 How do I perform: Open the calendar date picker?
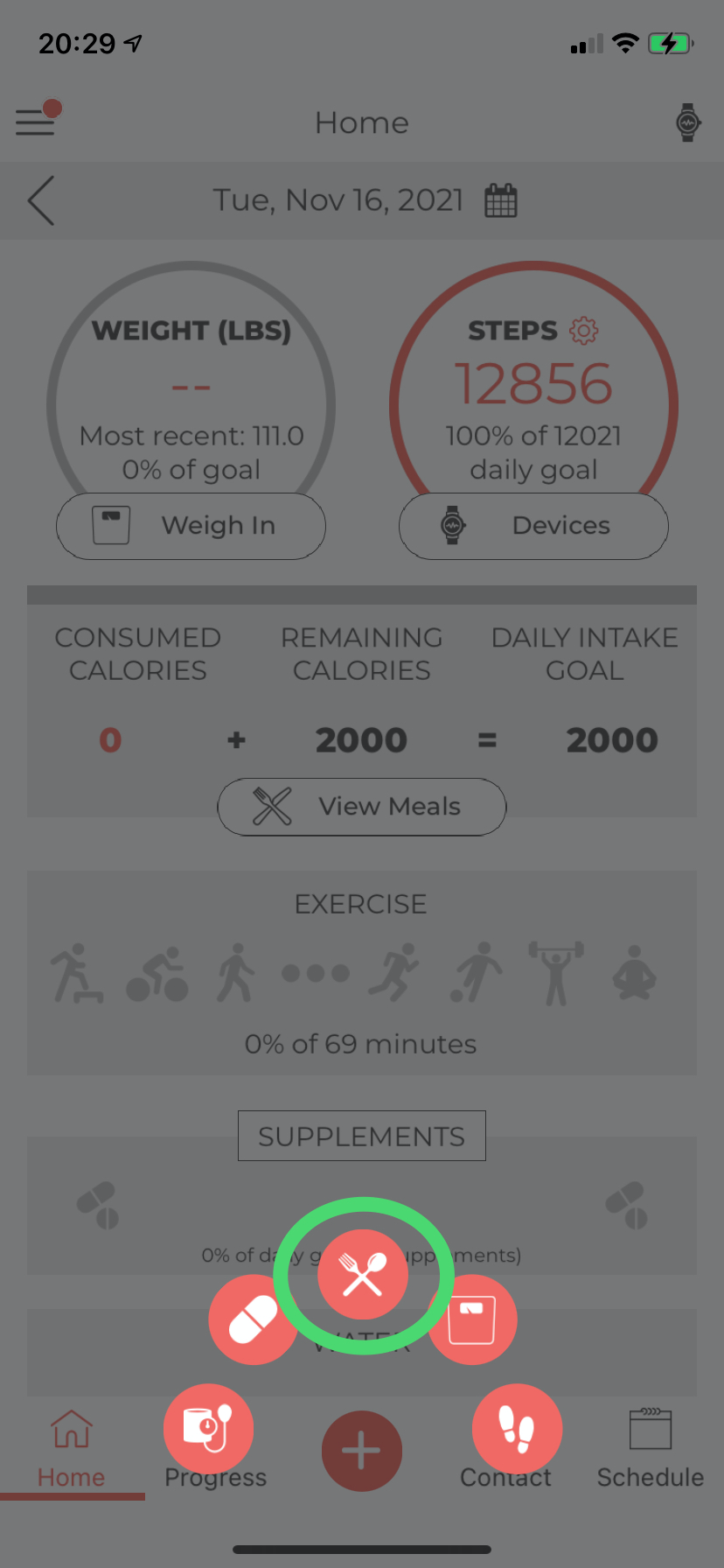coord(501,200)
